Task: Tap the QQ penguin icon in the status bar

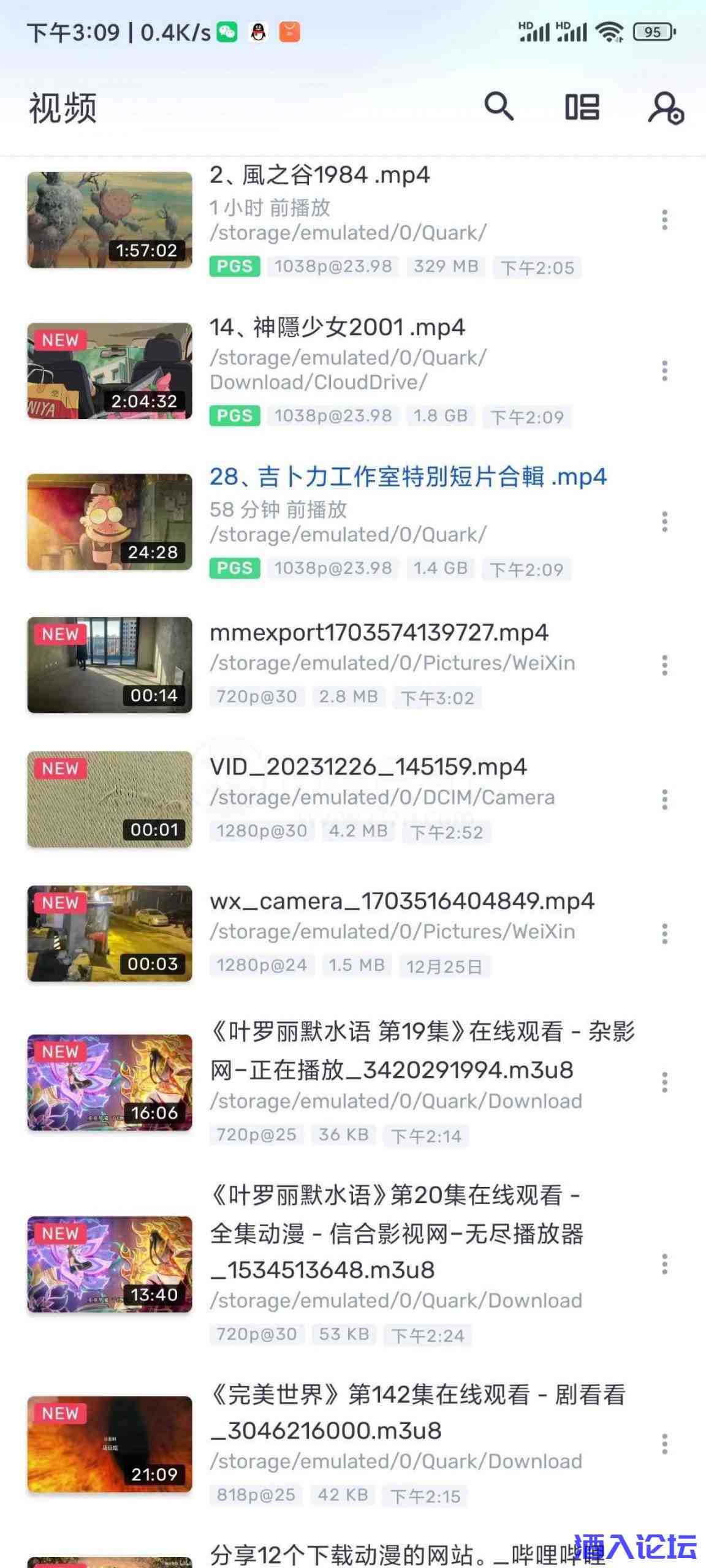Action: point(259,32)
